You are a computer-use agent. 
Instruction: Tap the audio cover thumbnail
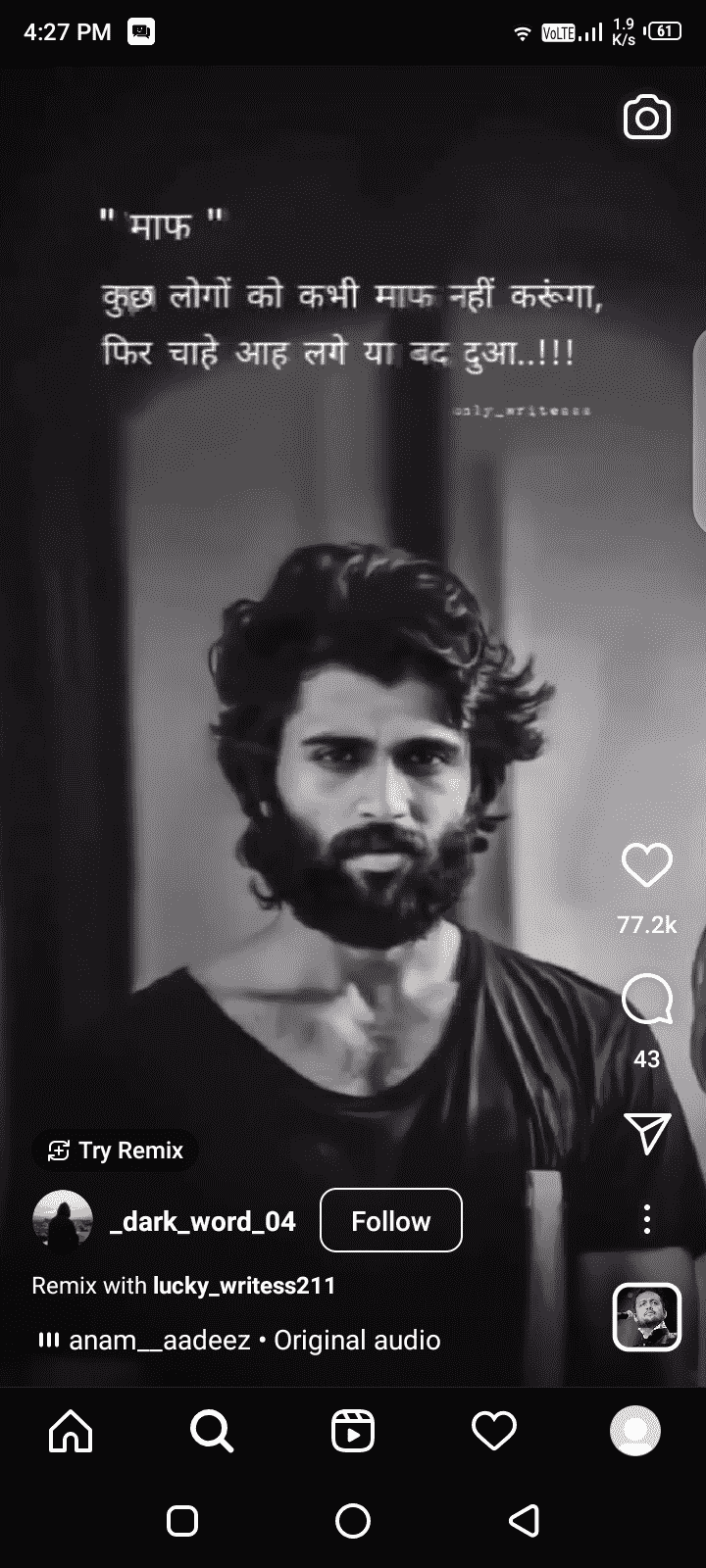(x=646, y=1316)
